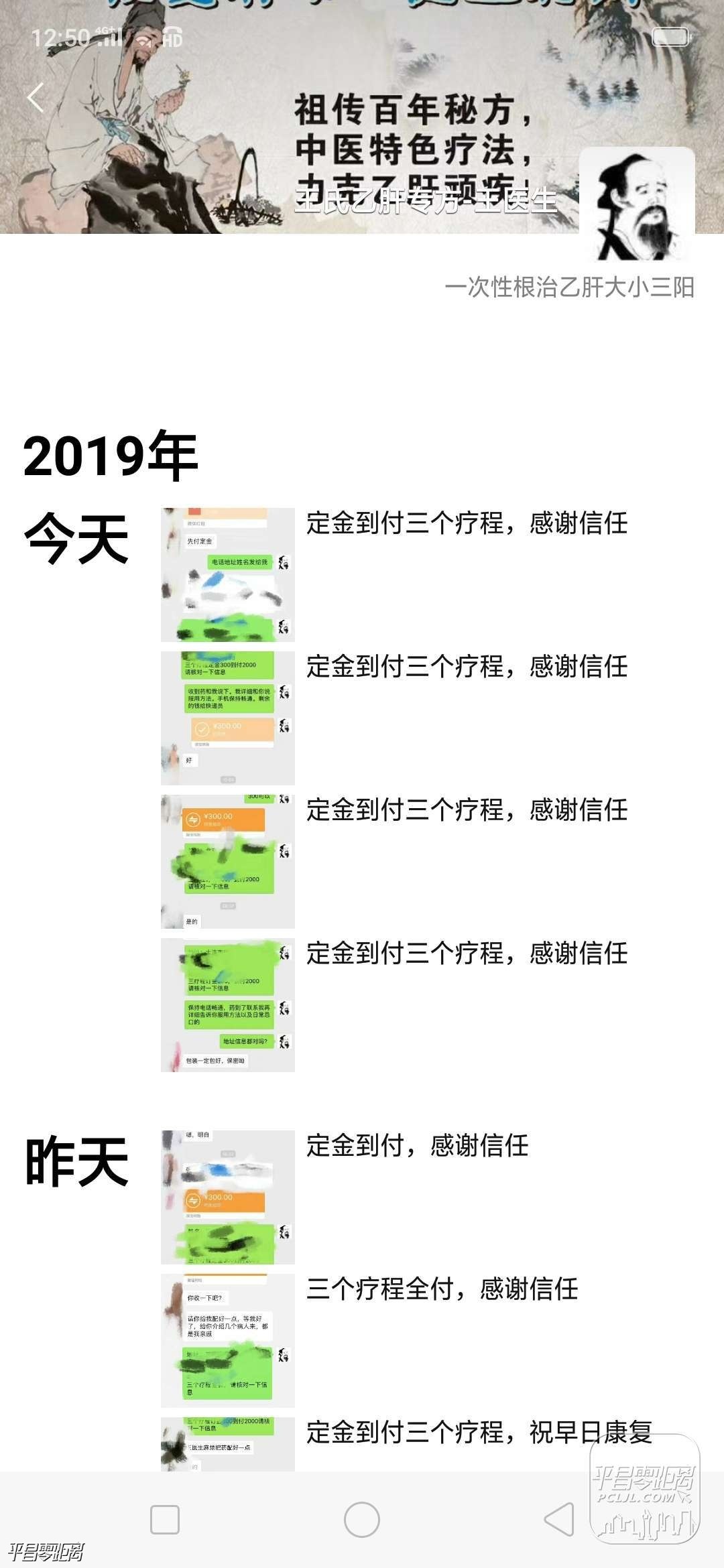Viewport: 724px width, 1568px height.
Task: Open the post 三个疗程全付，感谢信任
Action: [x=228, y=1340]
